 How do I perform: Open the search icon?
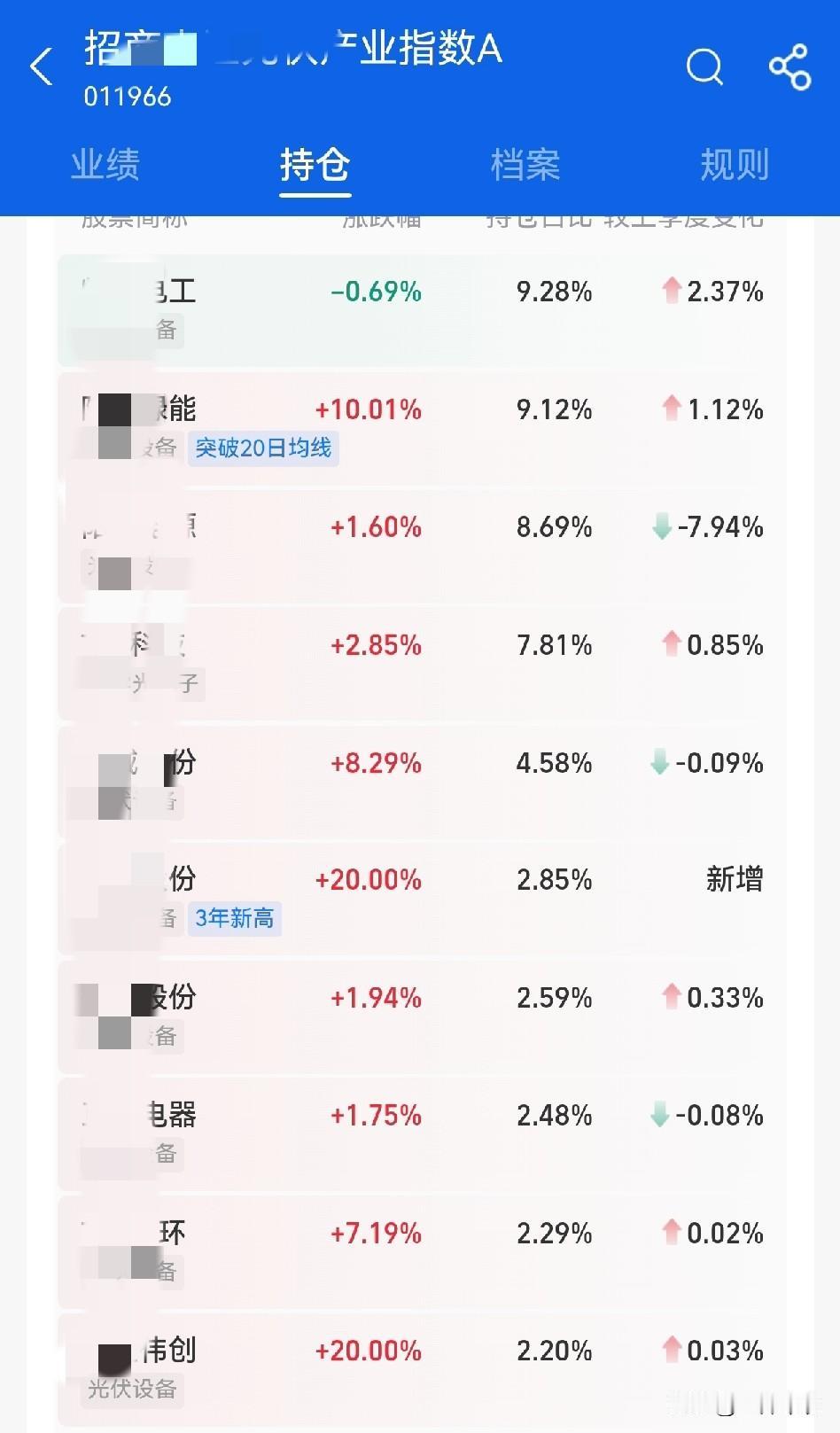(x=704, y=66)
